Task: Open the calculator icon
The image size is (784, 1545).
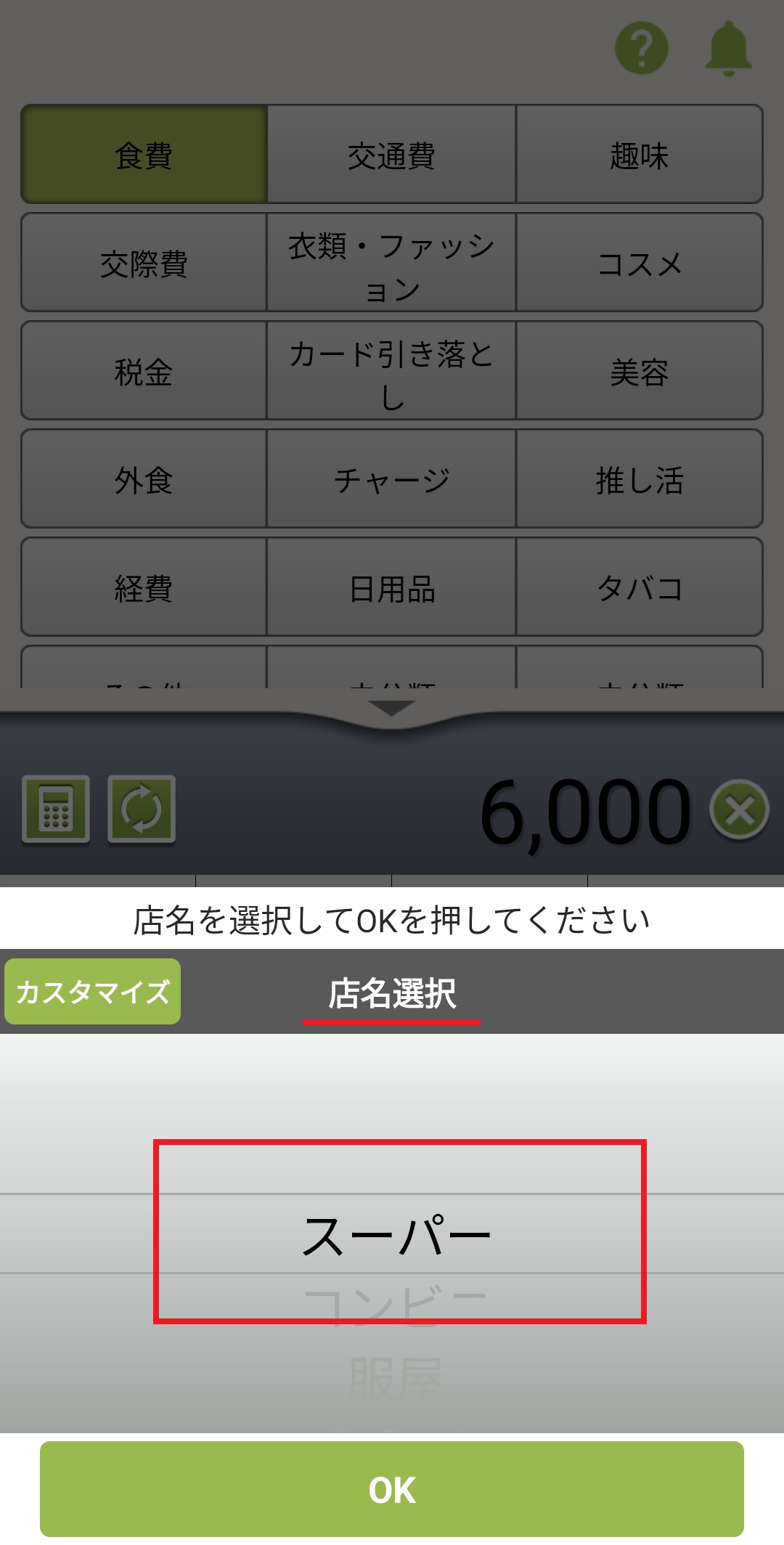Action: 56,810
